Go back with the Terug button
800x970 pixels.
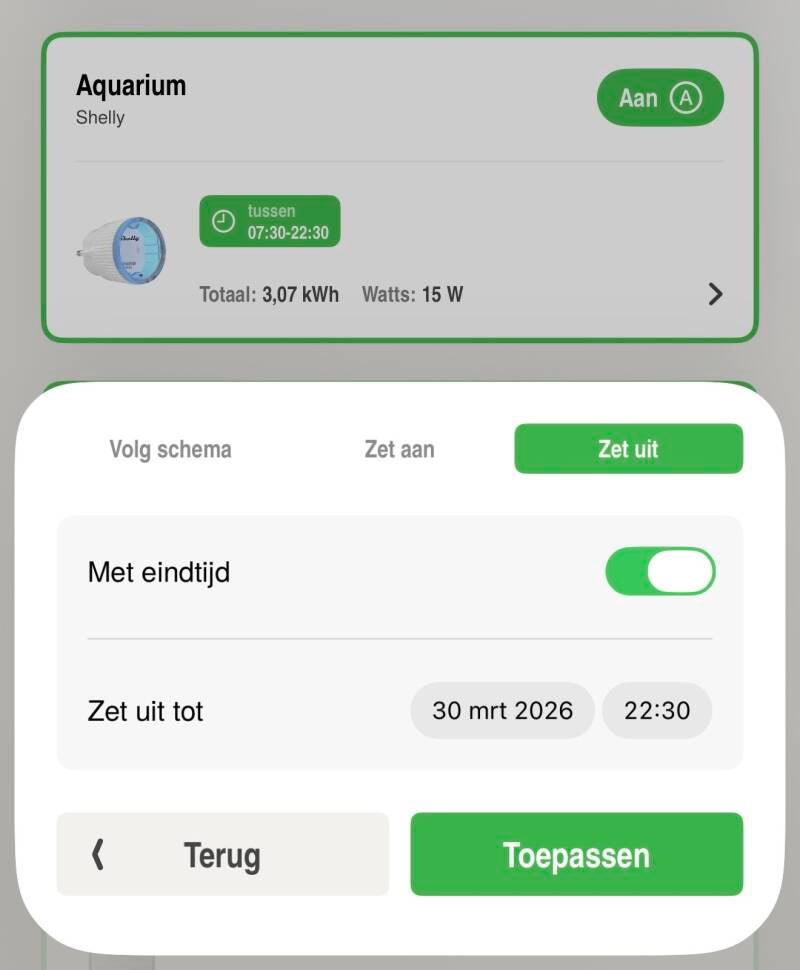(222, 854)
